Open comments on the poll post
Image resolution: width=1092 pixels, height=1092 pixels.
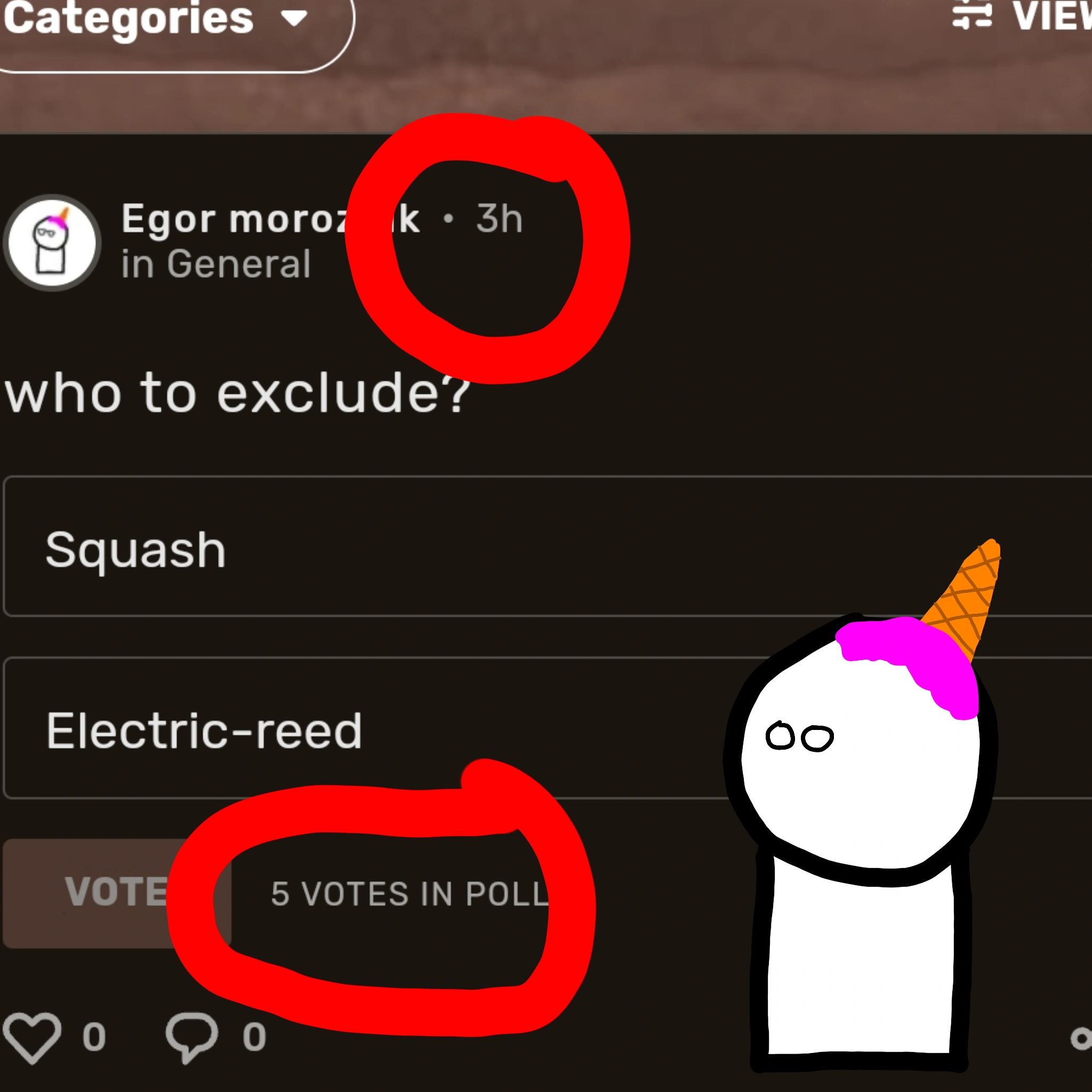click(x=192, y=1037)
